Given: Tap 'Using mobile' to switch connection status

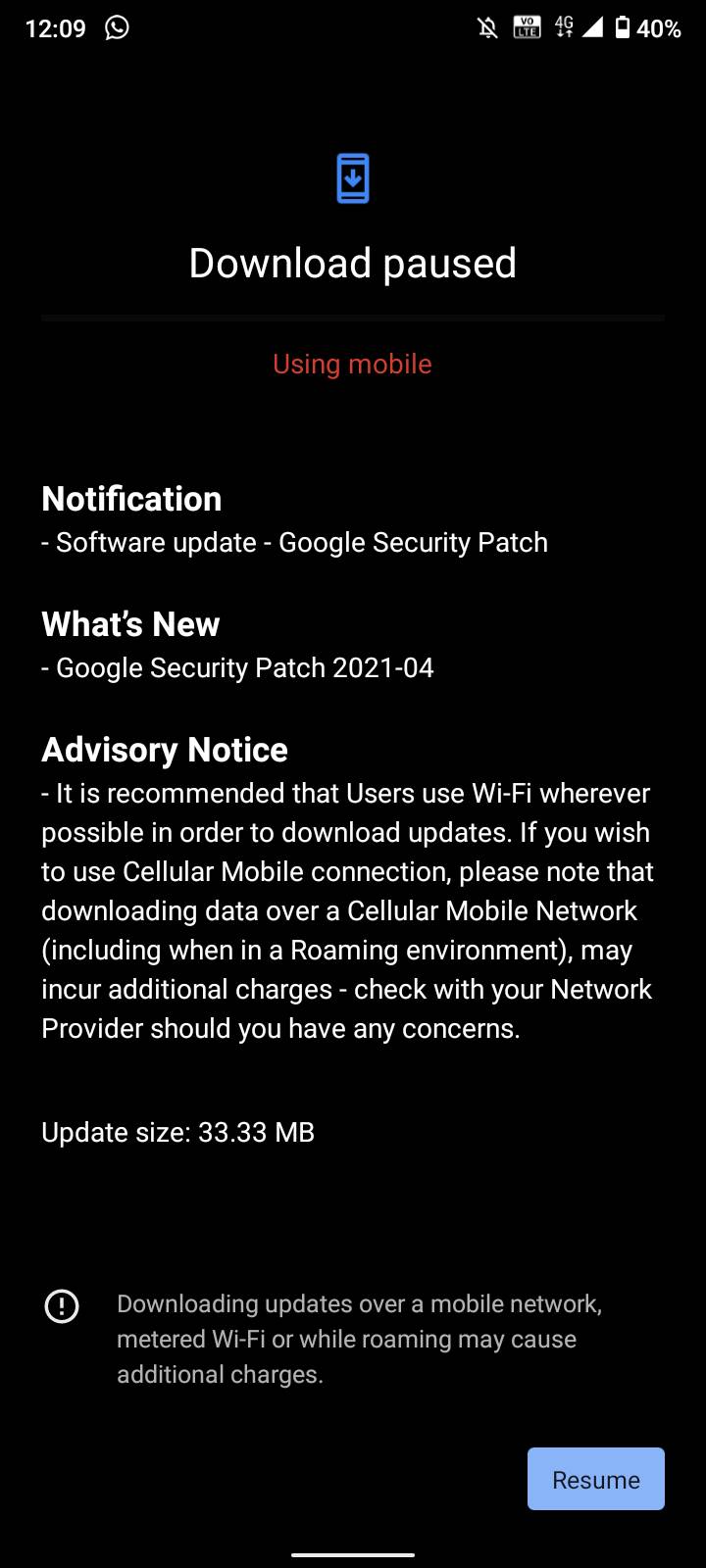Looking at the screenshot, I should [x=352, y=364].
